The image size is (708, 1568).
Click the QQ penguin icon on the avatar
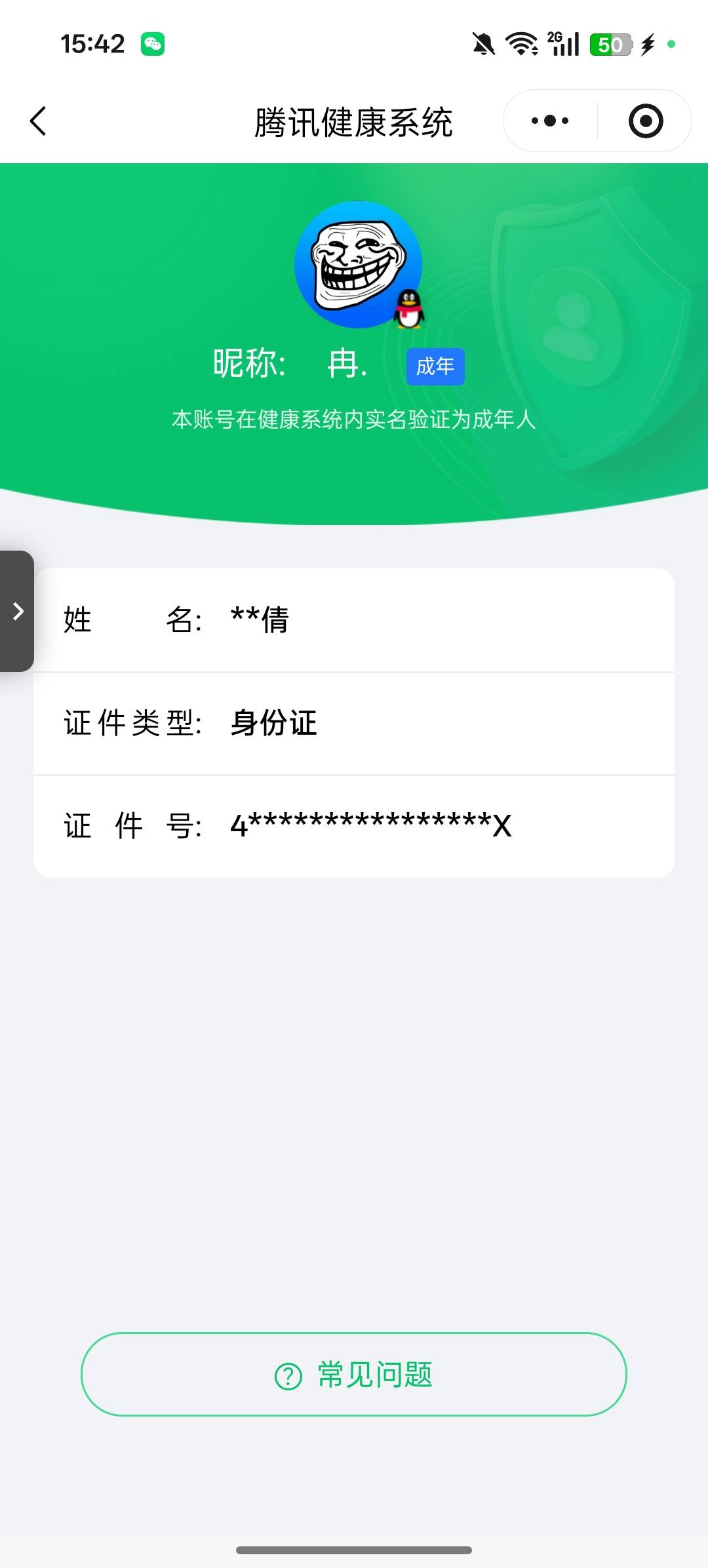click(408, 308)
